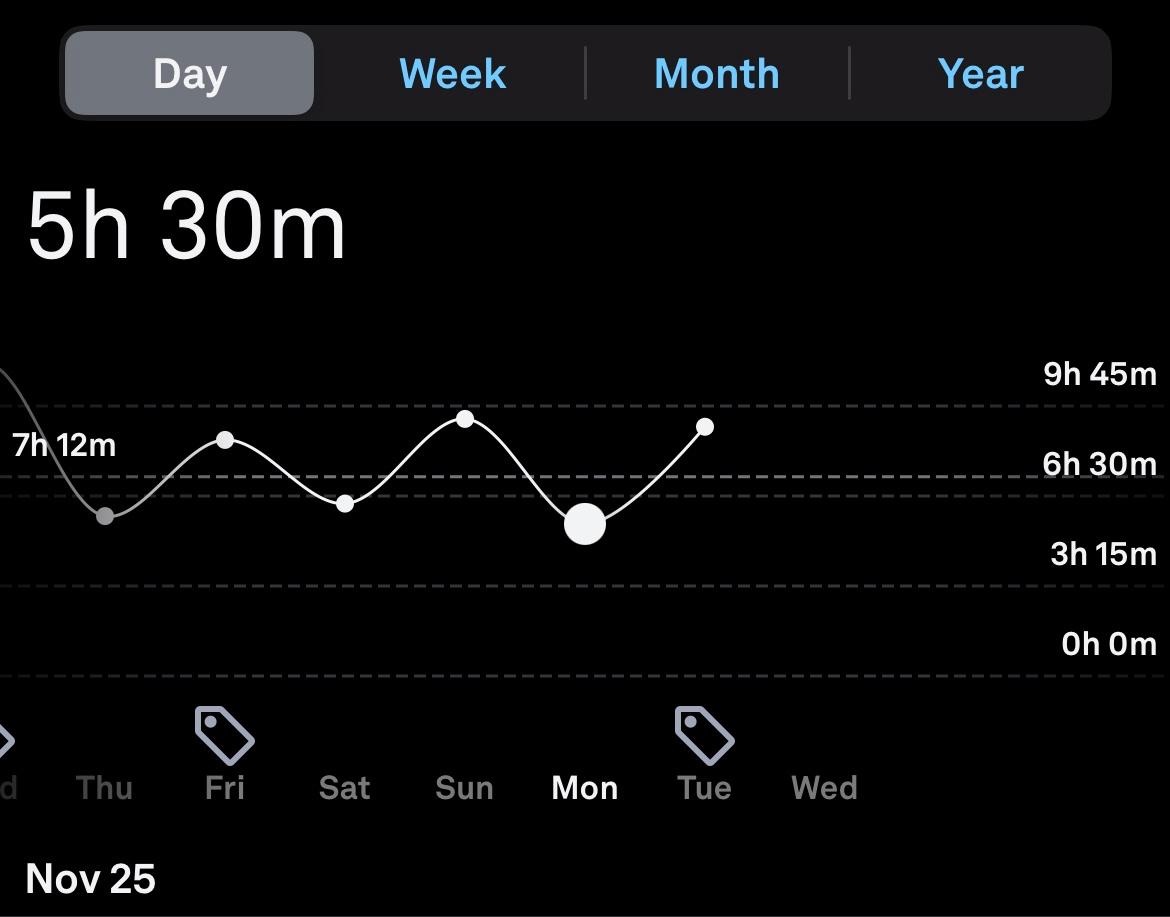Viewport: 1170px width, 917px height.
Task: Tap the highlighted Monday data point
Action: 585,524
